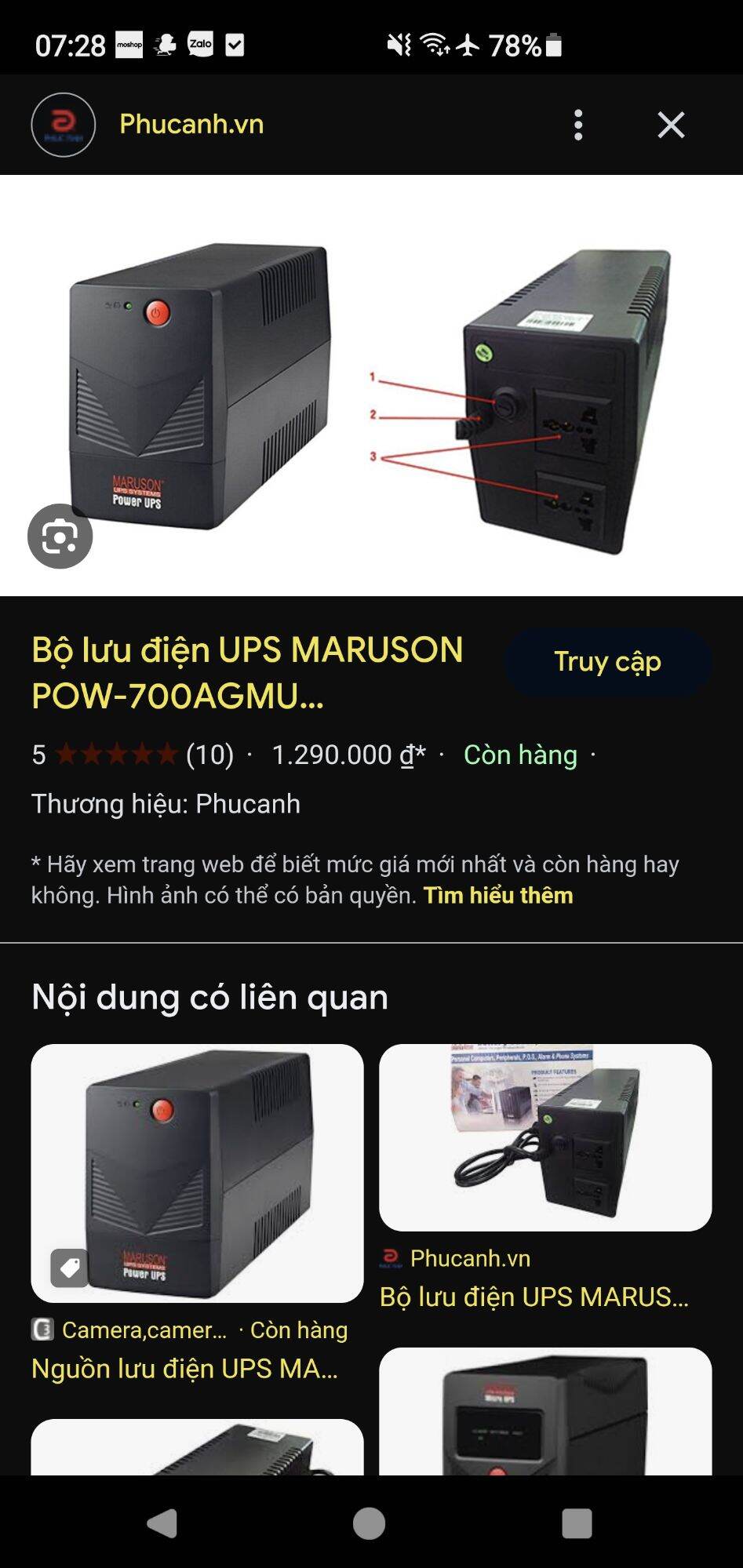Tap the five-star rating with (10) reviews
This screenshot has width=743, height=1568.
click(133, 755)
